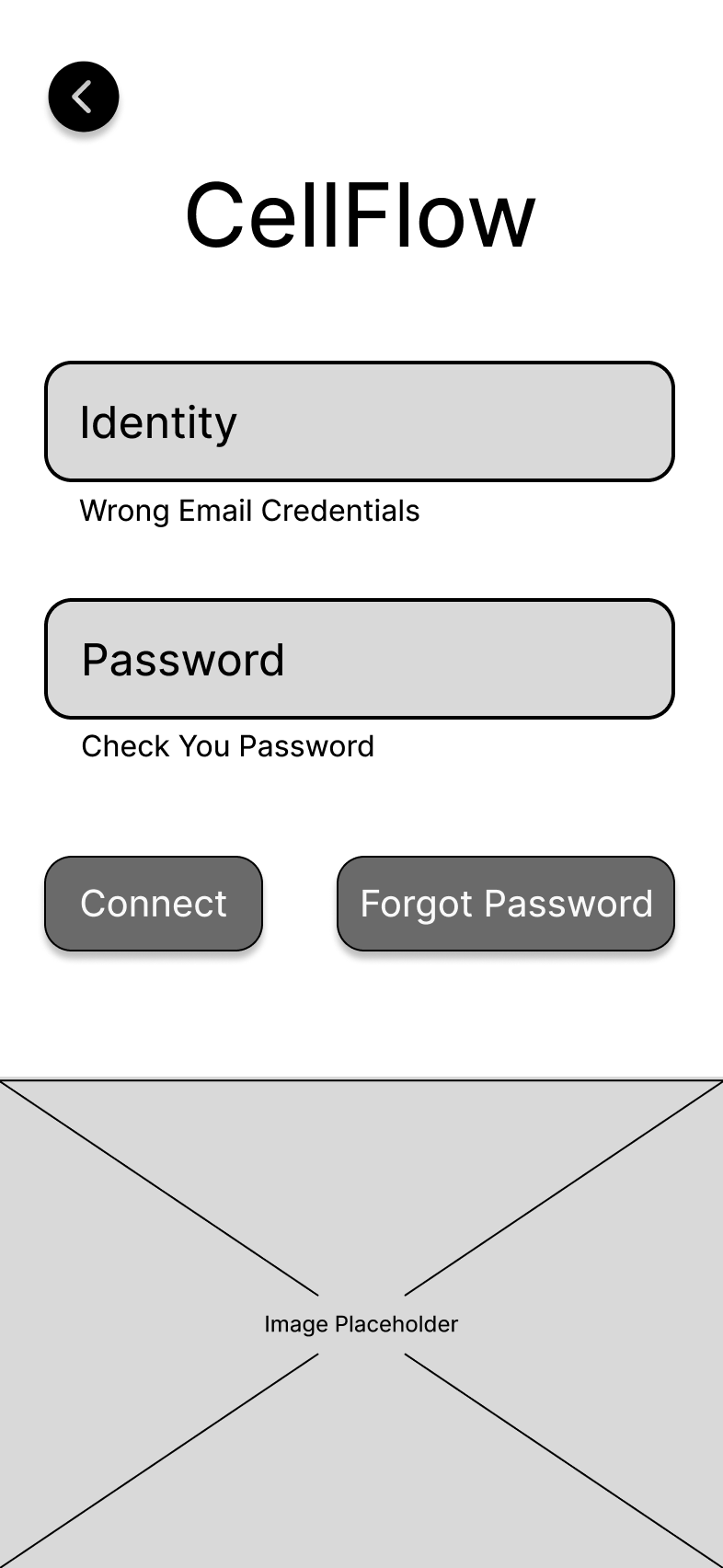Screen dimensions: 723x1568
Task: Click the CellFlow title text
Action: (x=361, y=213)
